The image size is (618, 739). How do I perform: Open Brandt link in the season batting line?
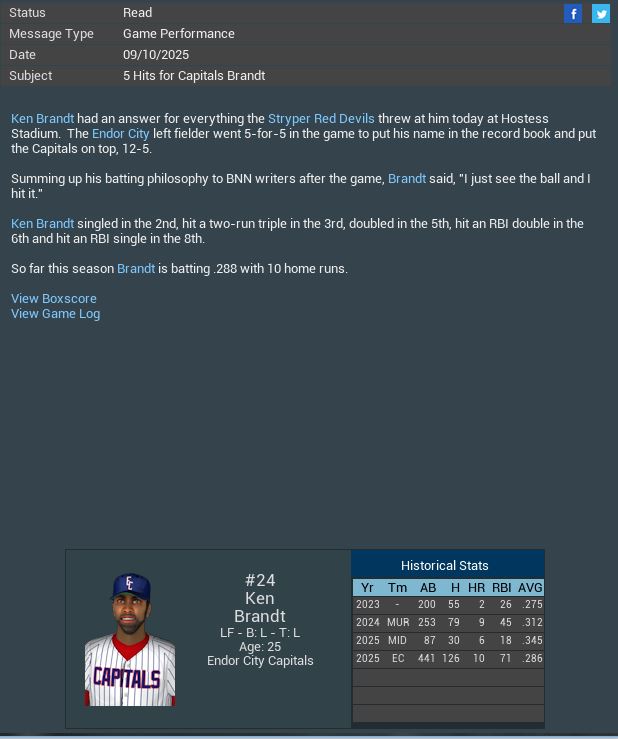pos(136,268)
